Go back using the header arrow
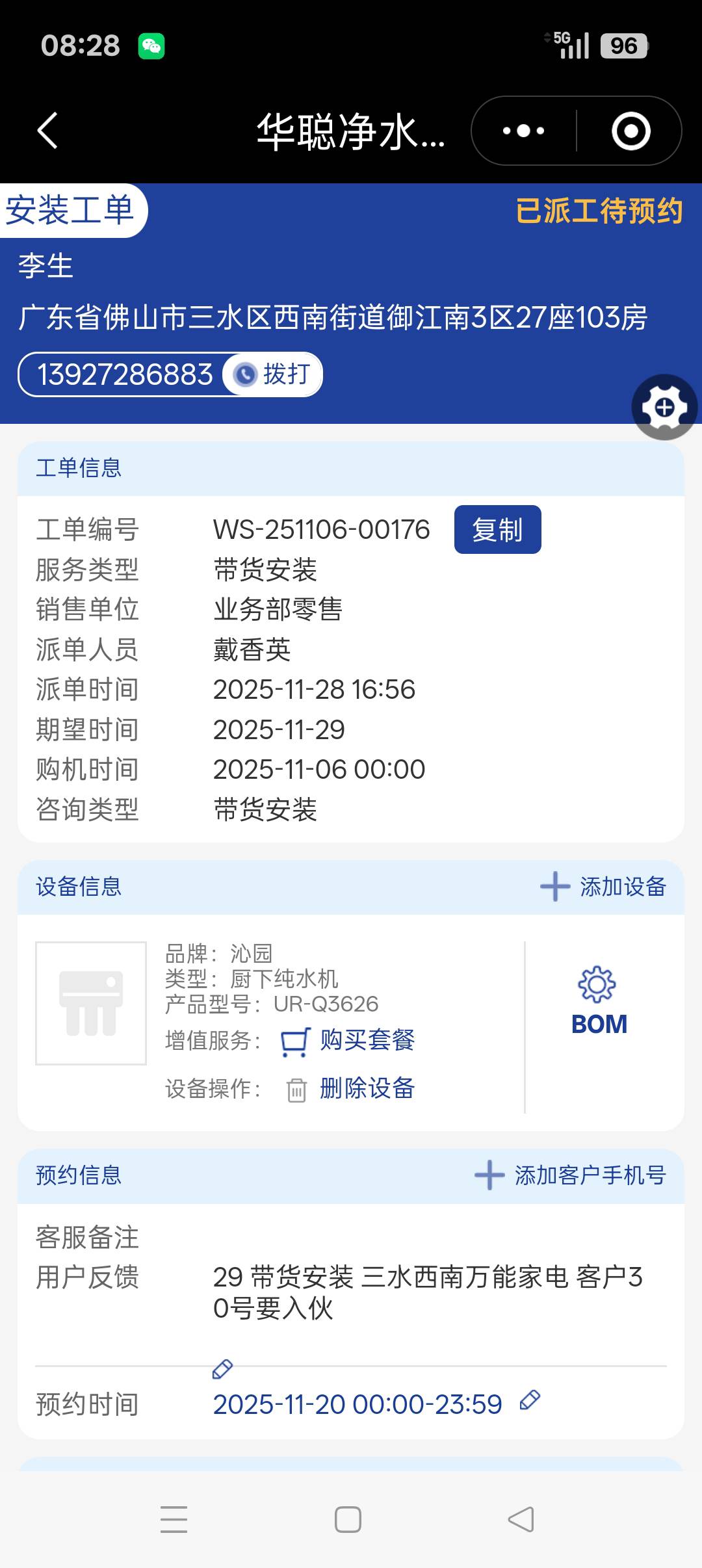Viewport: 702px width, 1568px height. 47,131
